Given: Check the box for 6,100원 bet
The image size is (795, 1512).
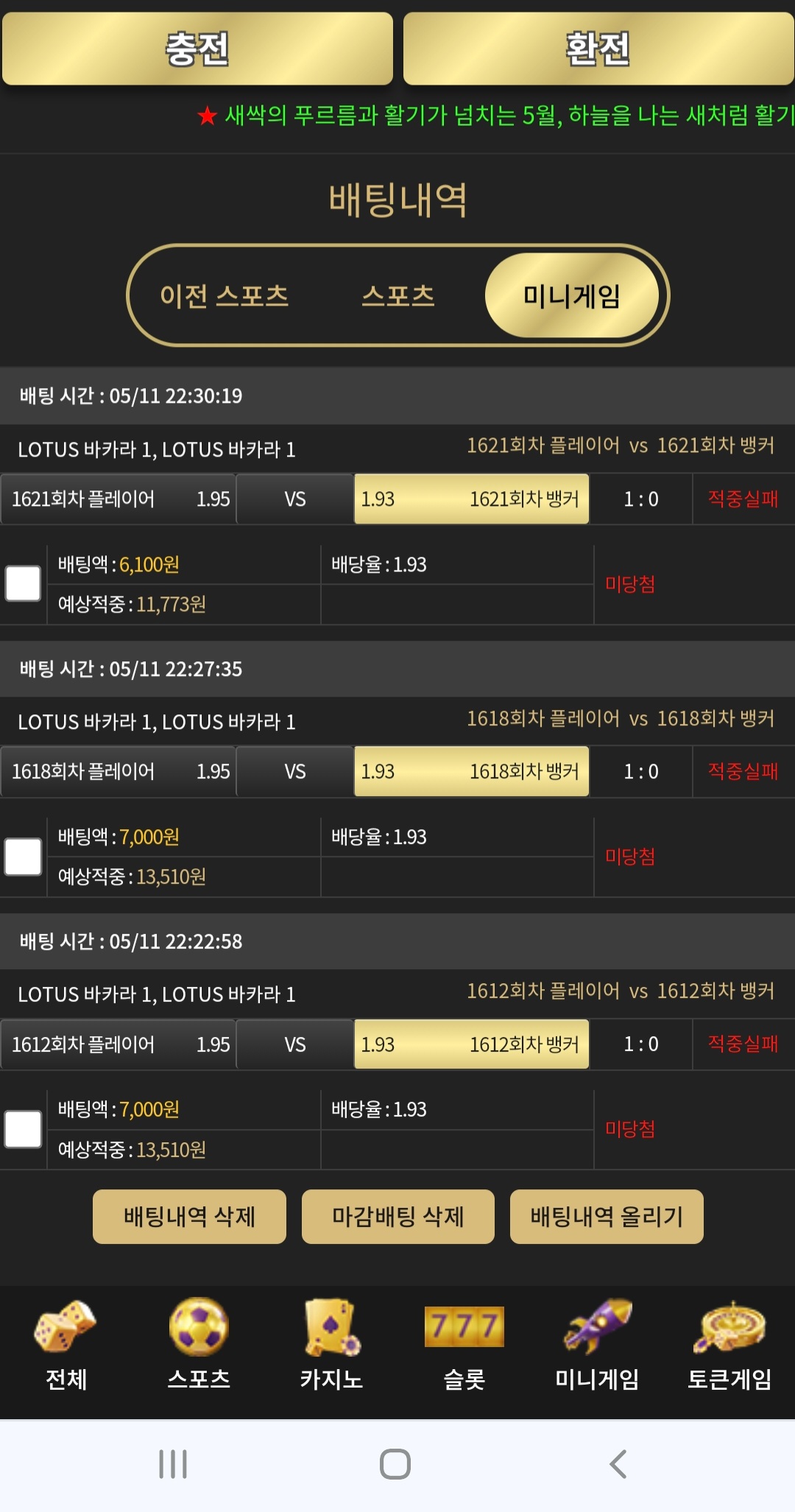Looking at the screenshot, I should [x=23, y=584].
